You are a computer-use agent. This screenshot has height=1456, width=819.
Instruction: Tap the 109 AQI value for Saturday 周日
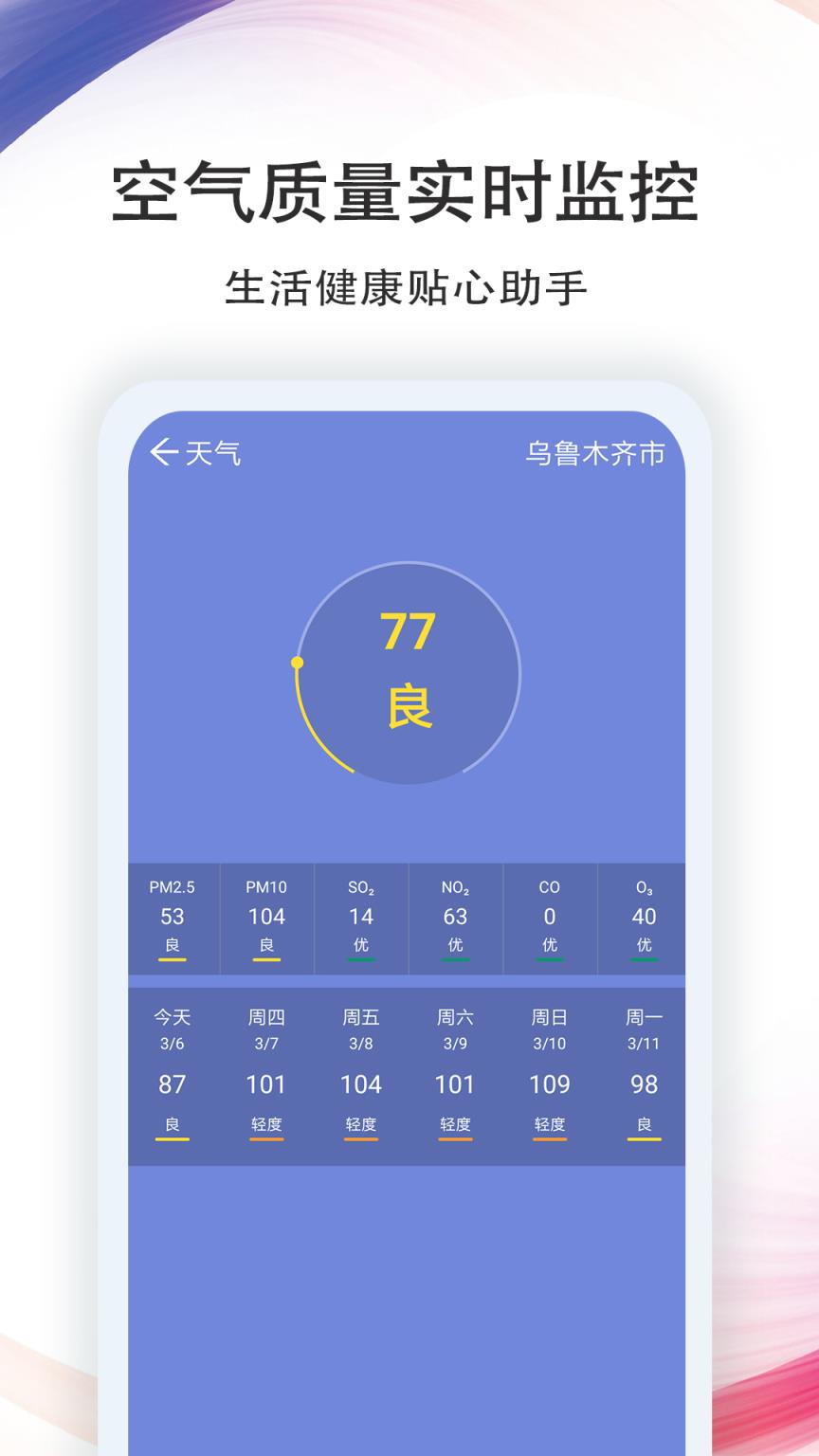552,1084
